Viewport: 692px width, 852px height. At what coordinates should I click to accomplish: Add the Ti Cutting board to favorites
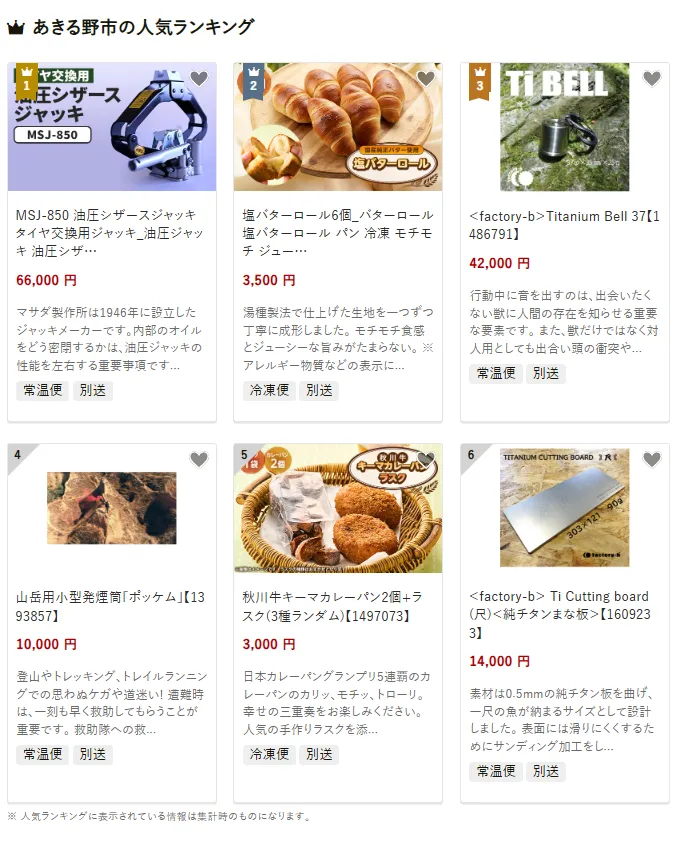(x=652, y=460)
